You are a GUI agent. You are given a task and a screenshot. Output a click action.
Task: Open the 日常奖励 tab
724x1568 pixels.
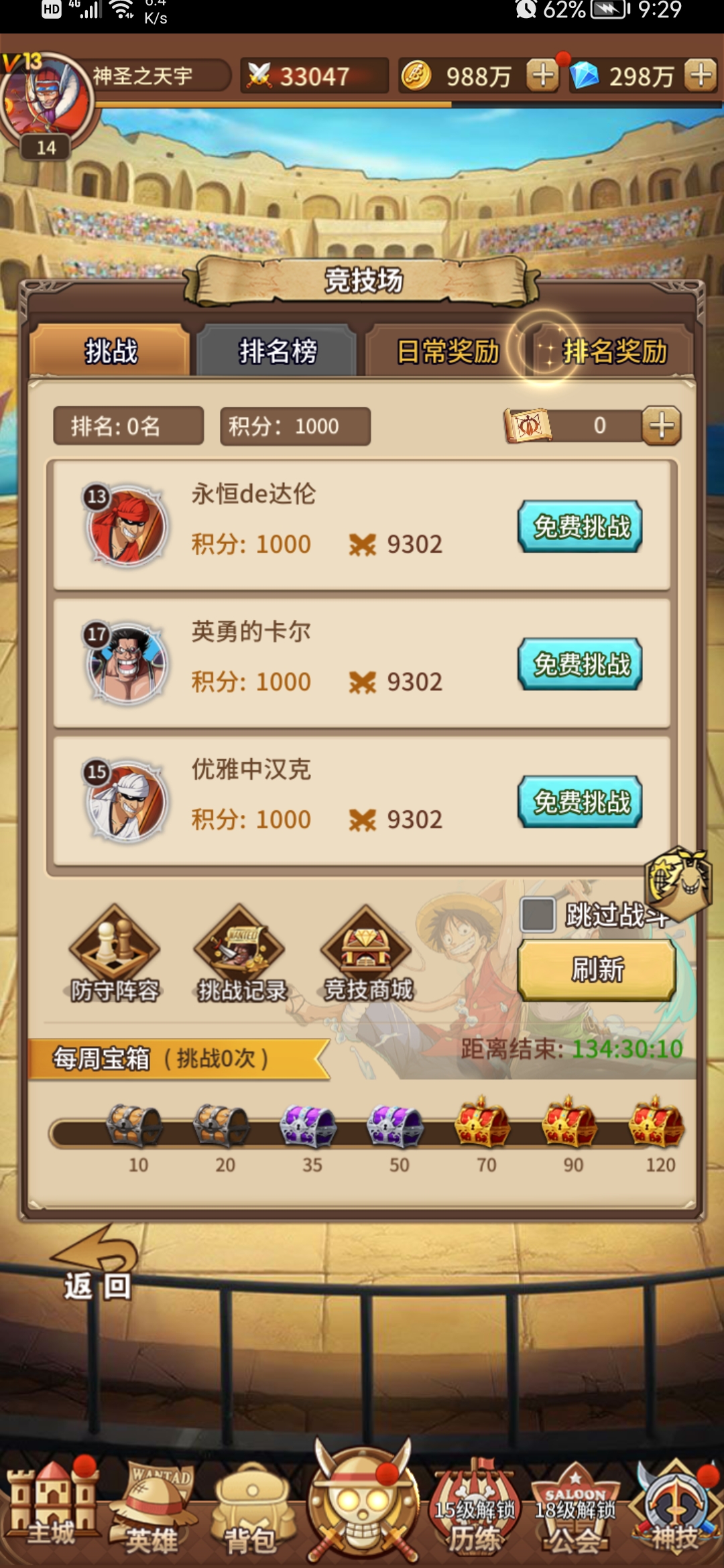(448, 351)
